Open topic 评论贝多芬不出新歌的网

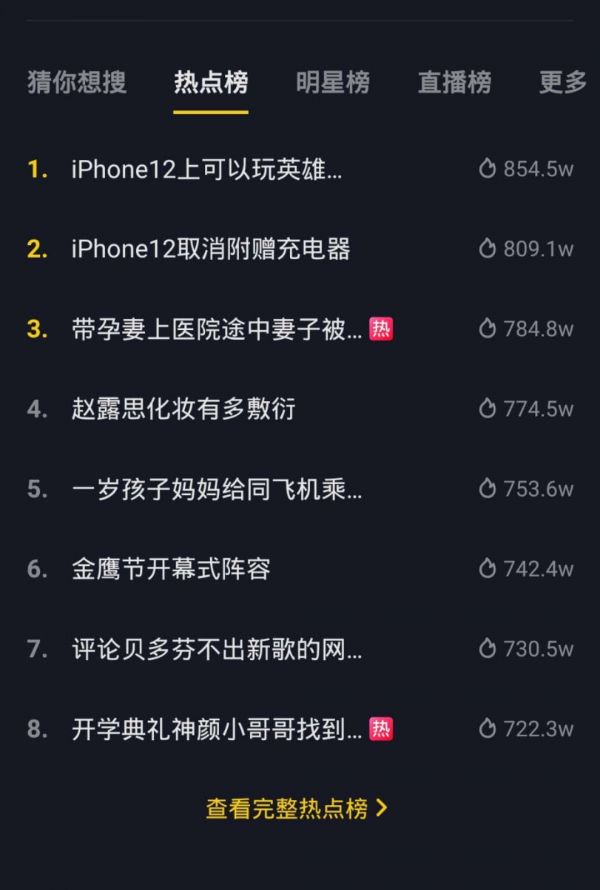[217, 649]
